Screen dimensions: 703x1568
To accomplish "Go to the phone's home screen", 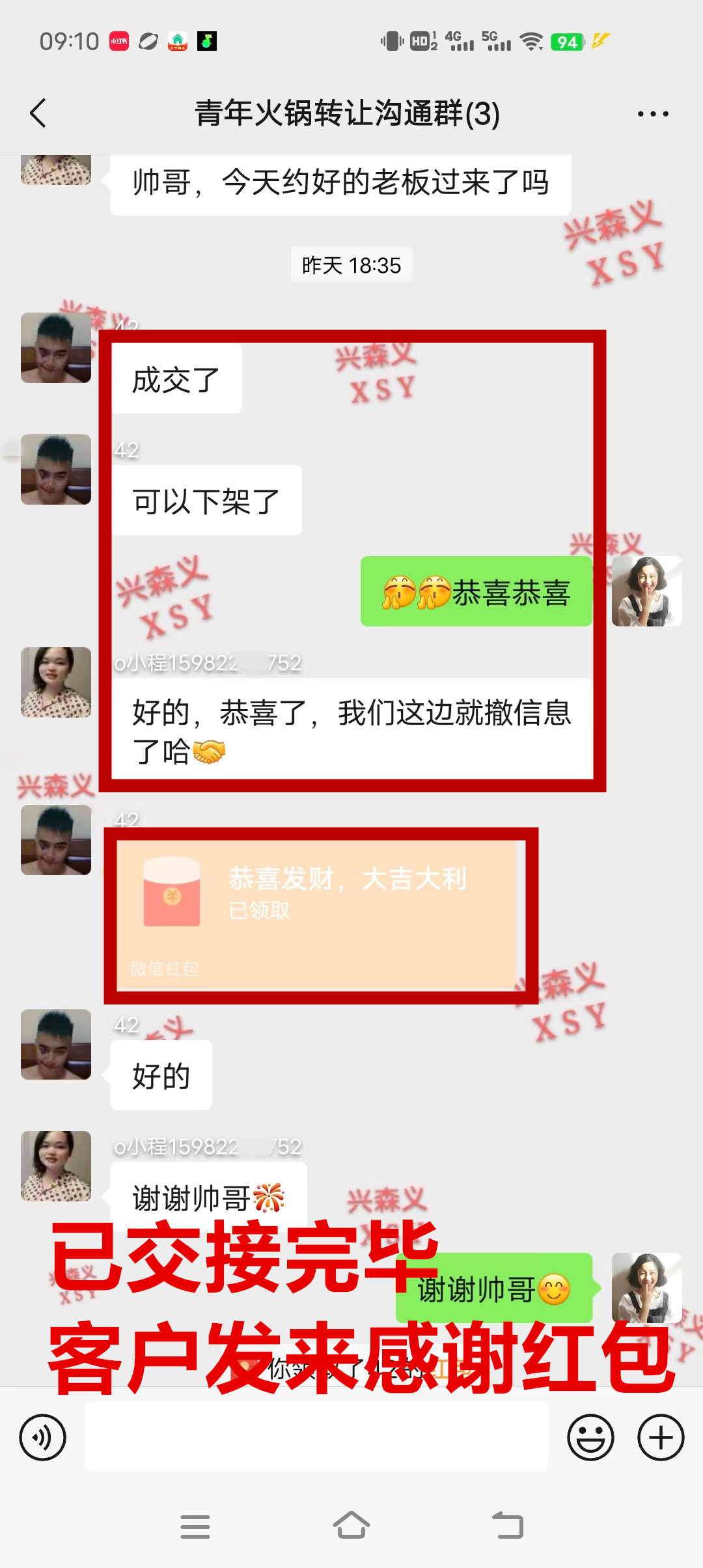I will tap(351, 1526).
